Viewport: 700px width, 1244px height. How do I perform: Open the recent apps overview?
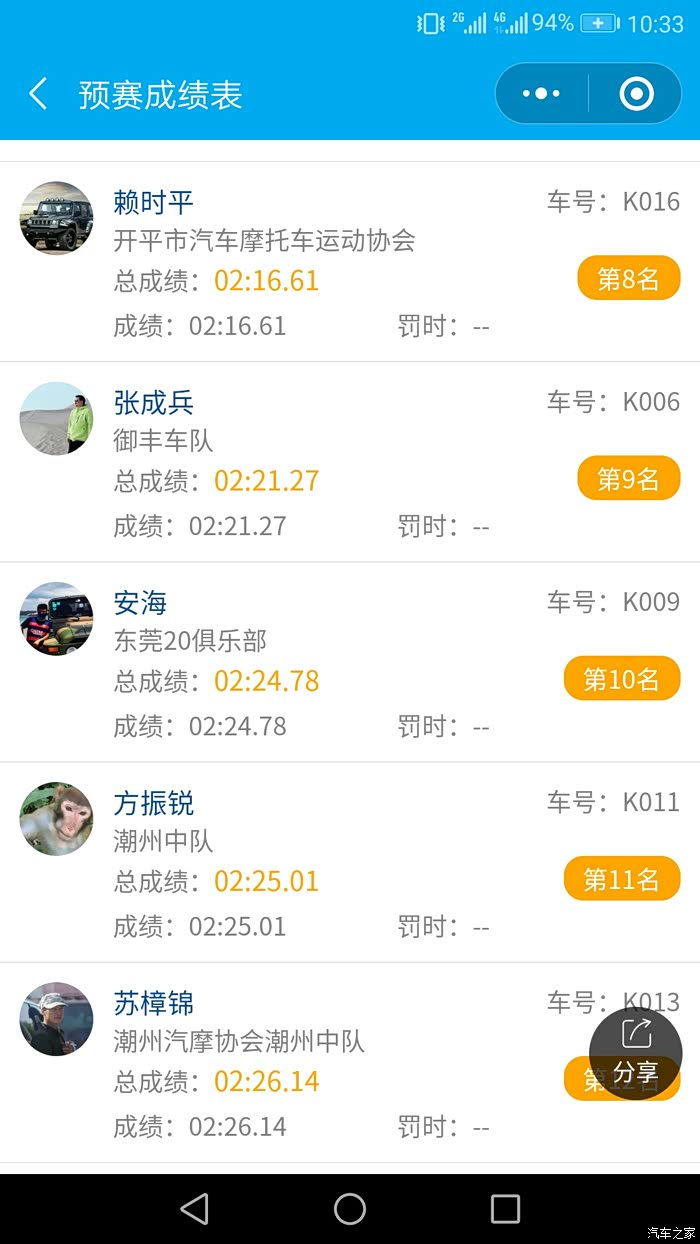pos(505,1209)
